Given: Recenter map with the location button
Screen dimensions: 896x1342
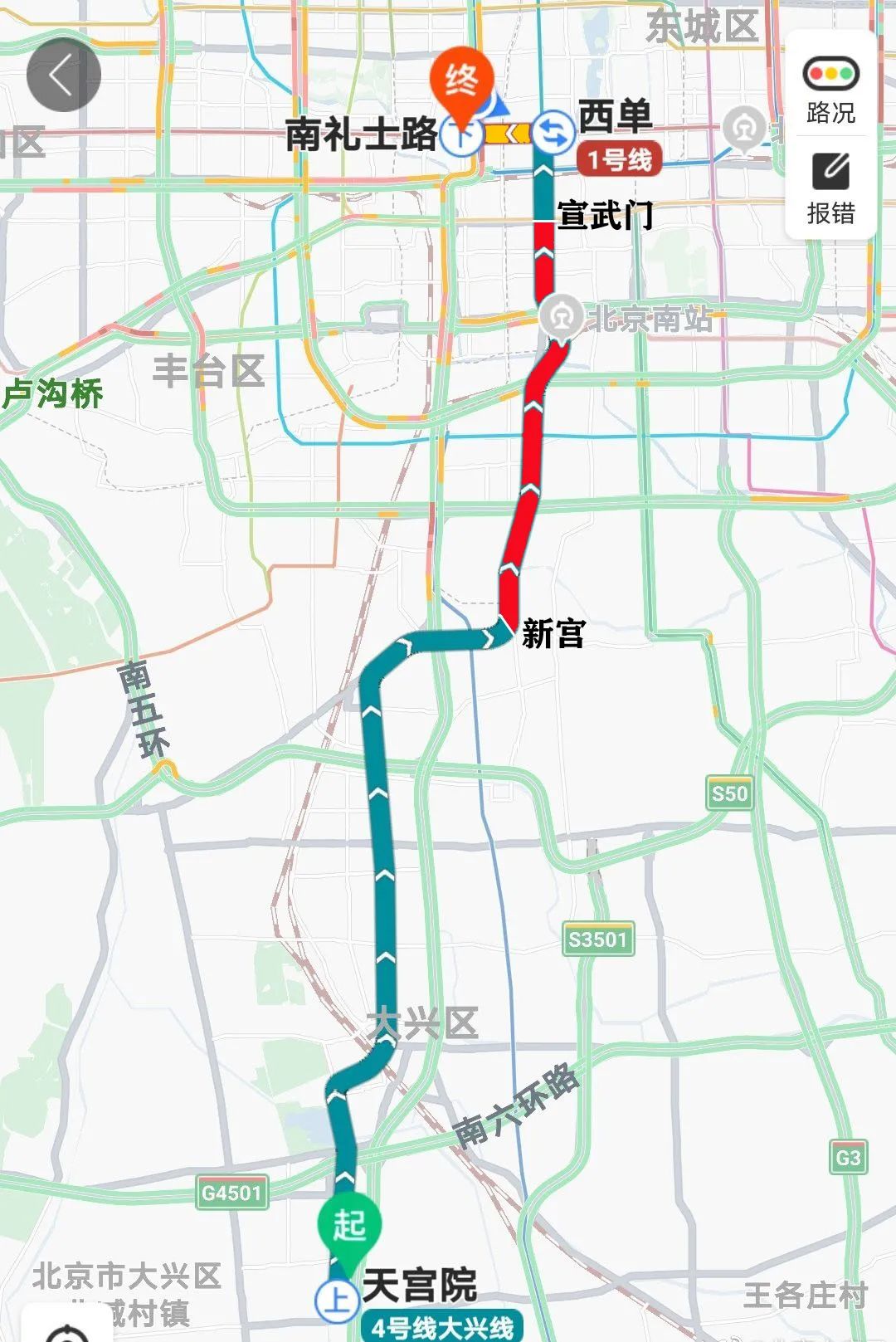Looking at the screenshot, I should pyautogui.click(x=66, y=1332).
